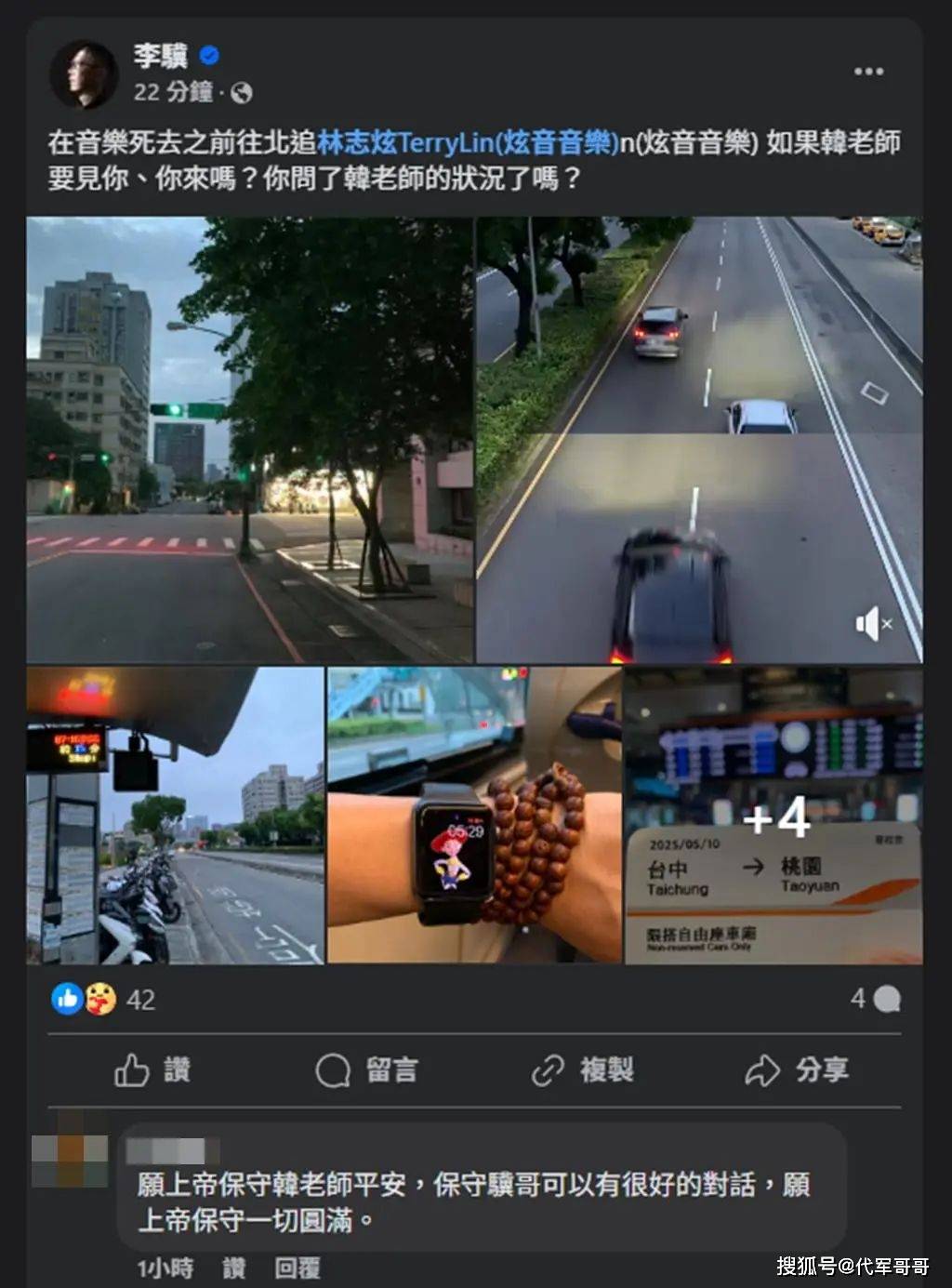Like the comment with 讚

(233, 1268)
